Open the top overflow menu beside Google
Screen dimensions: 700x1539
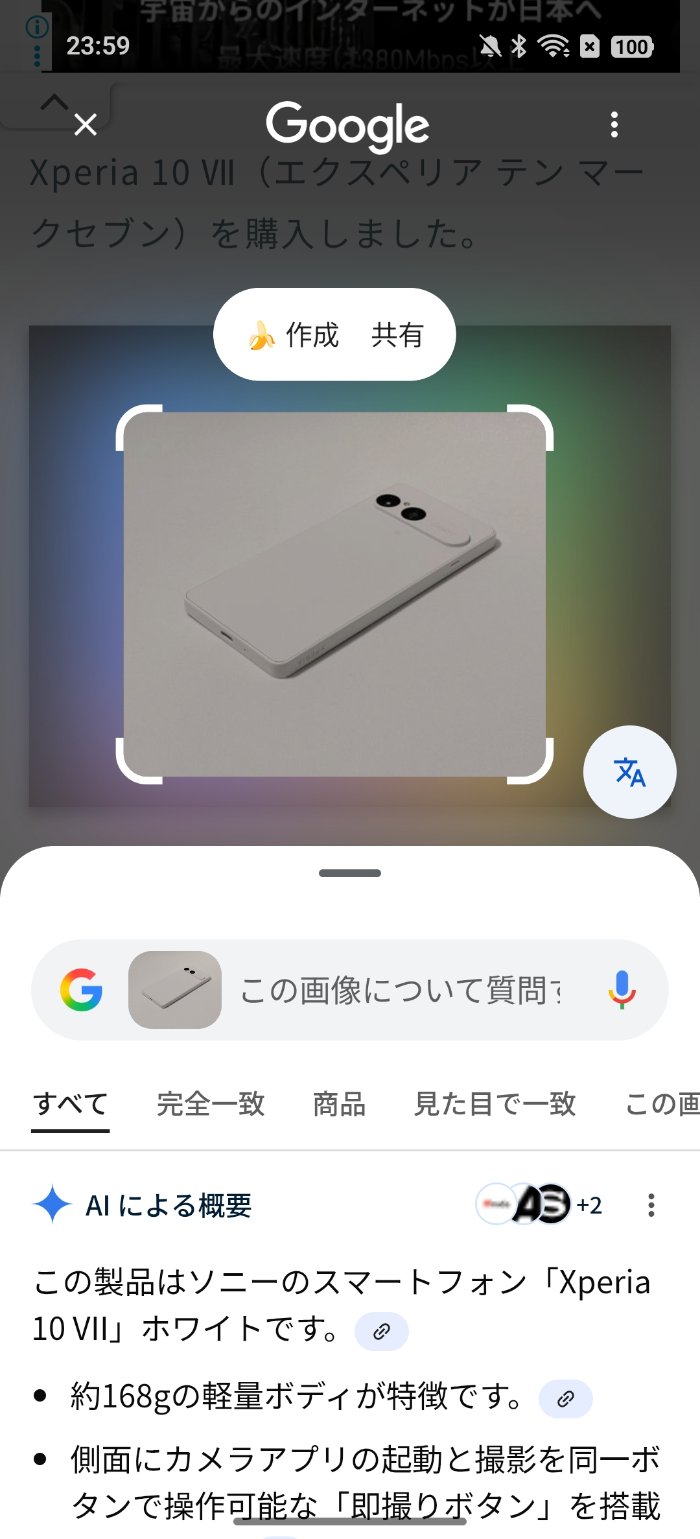pyautogui.click(x=614, y=125)
